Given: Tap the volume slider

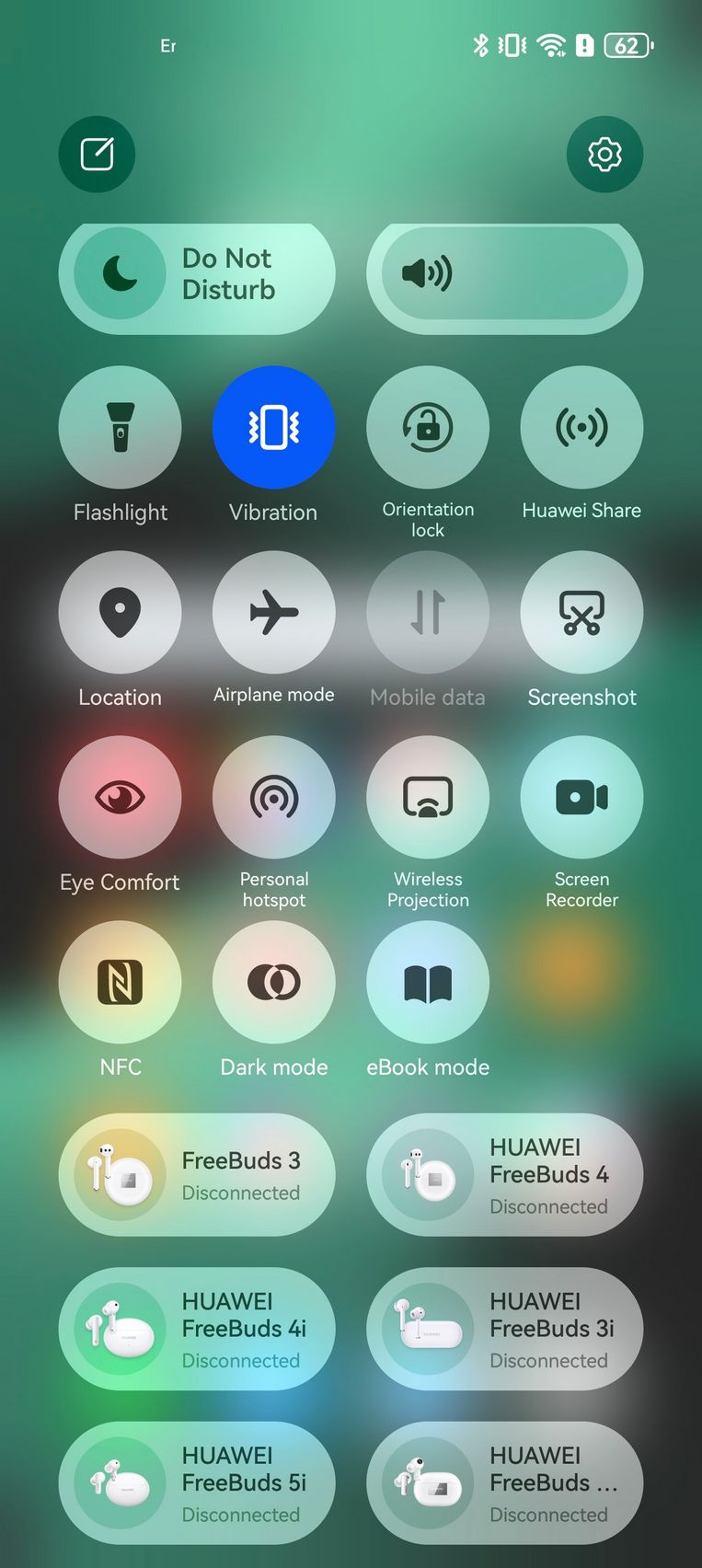Looking at the screenshot, I should pos(504,274).
